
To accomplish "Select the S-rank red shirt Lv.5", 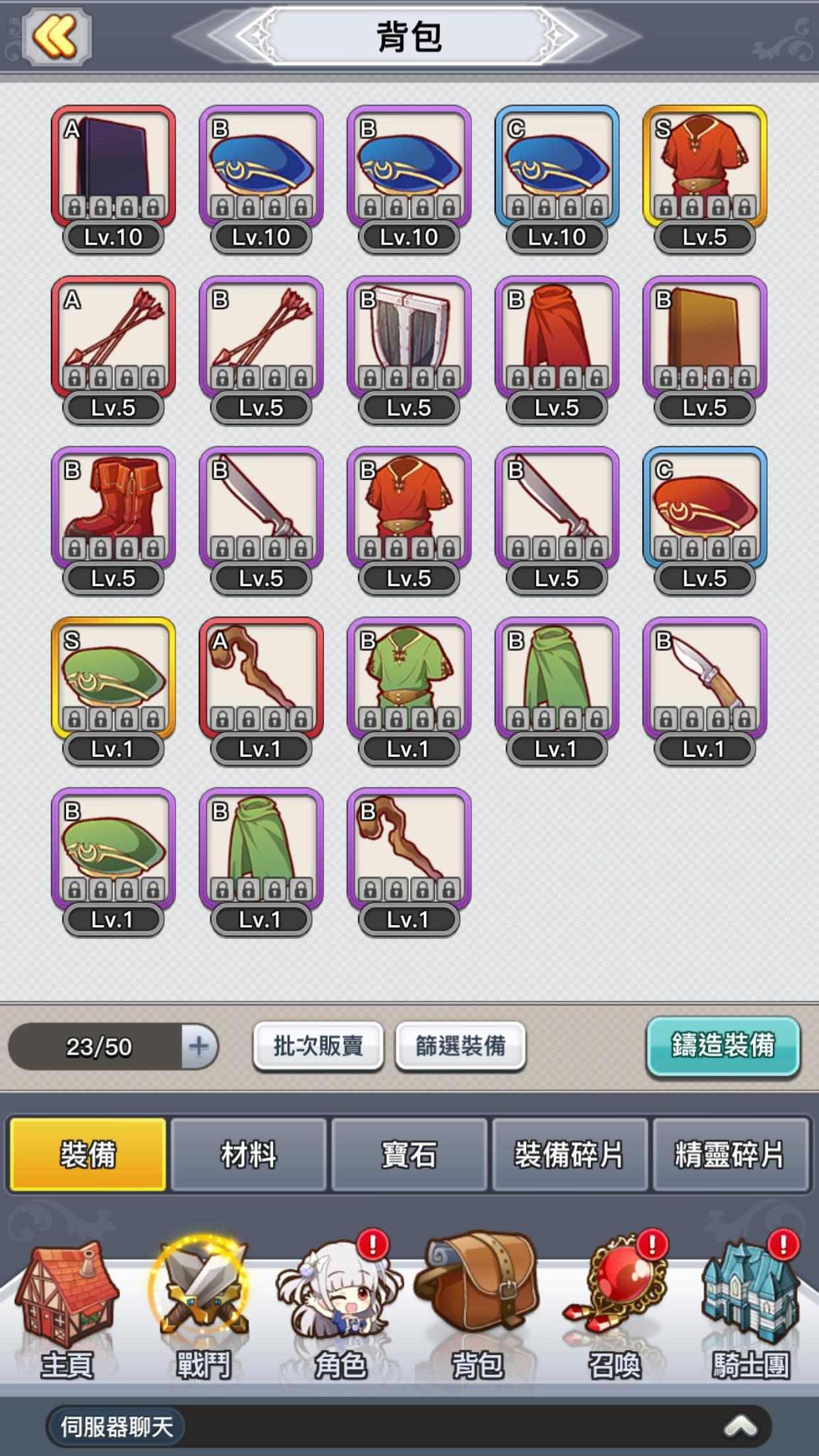I will [x=704, y=168].
